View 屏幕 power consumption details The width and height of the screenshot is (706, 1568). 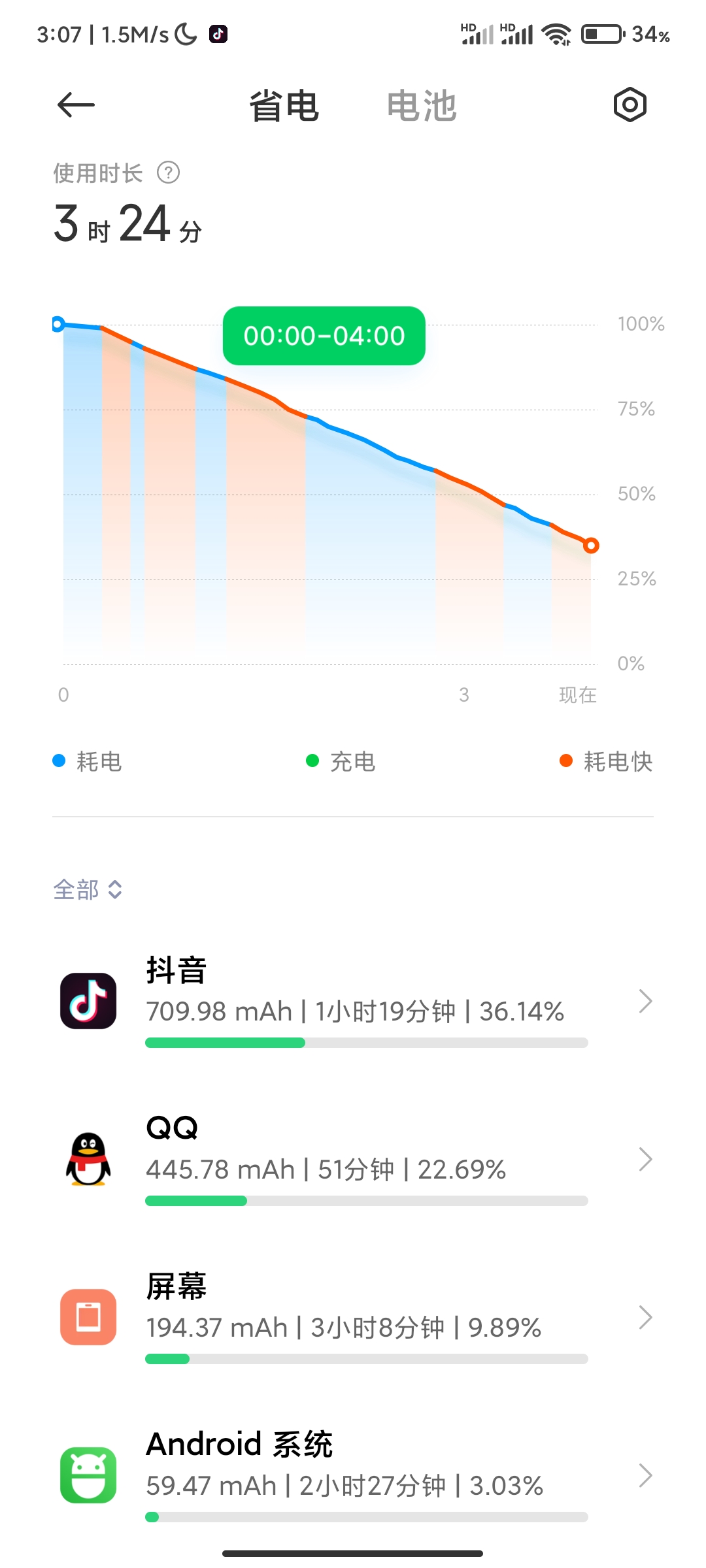pos(353,1317)
